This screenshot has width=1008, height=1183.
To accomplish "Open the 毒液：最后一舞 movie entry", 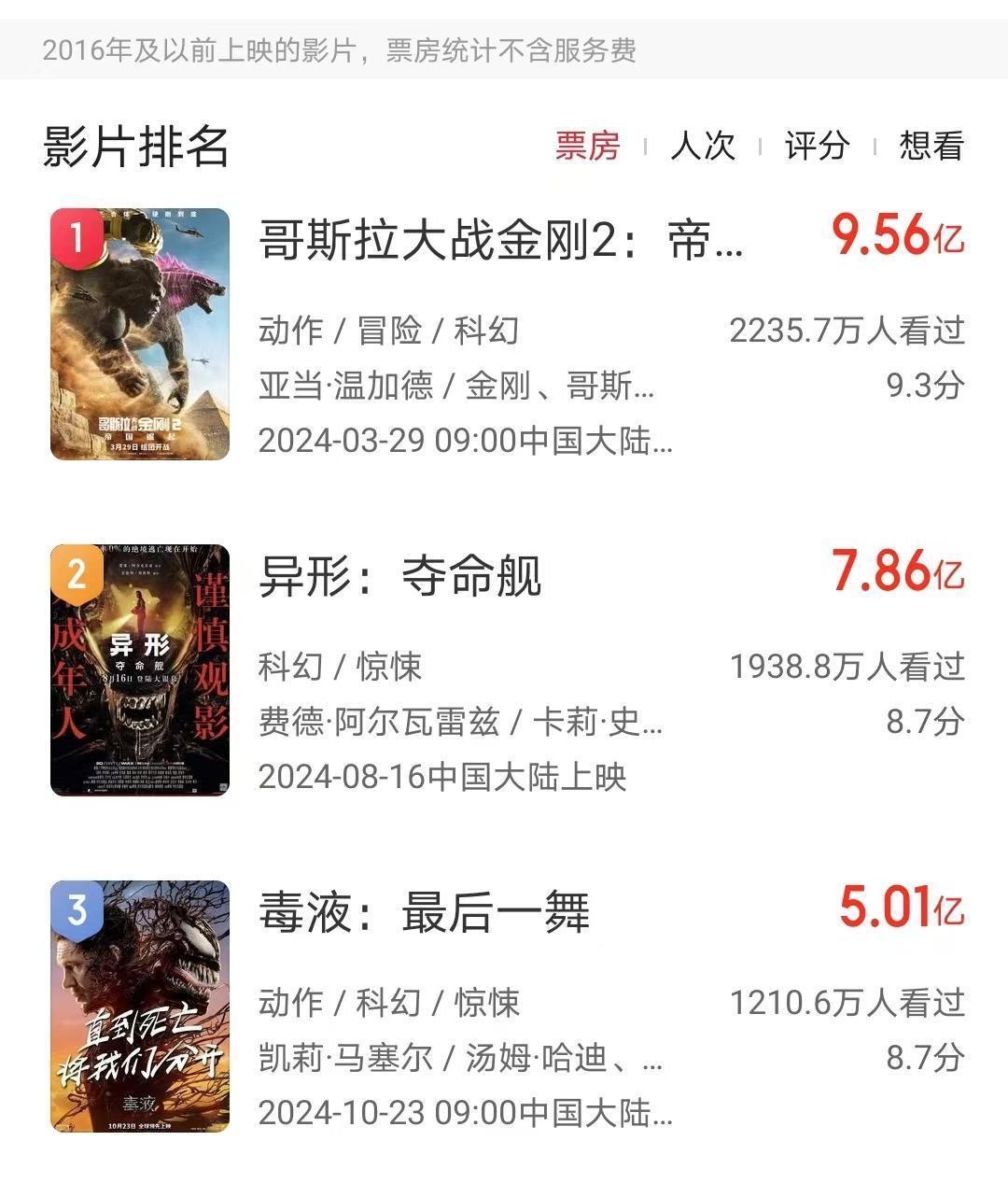I will click(425, 912).
